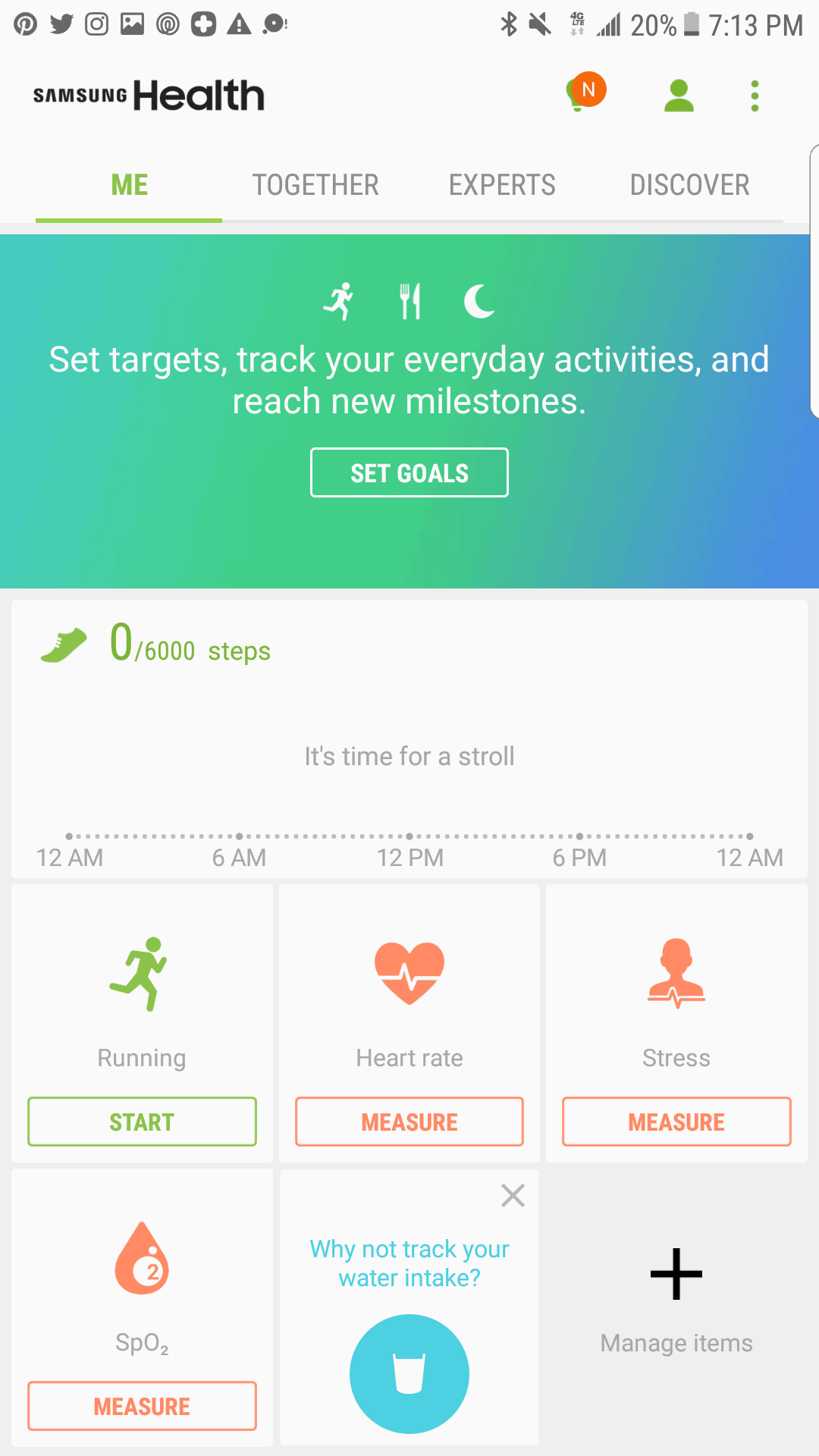Open the profile icon

pos(679,96)
